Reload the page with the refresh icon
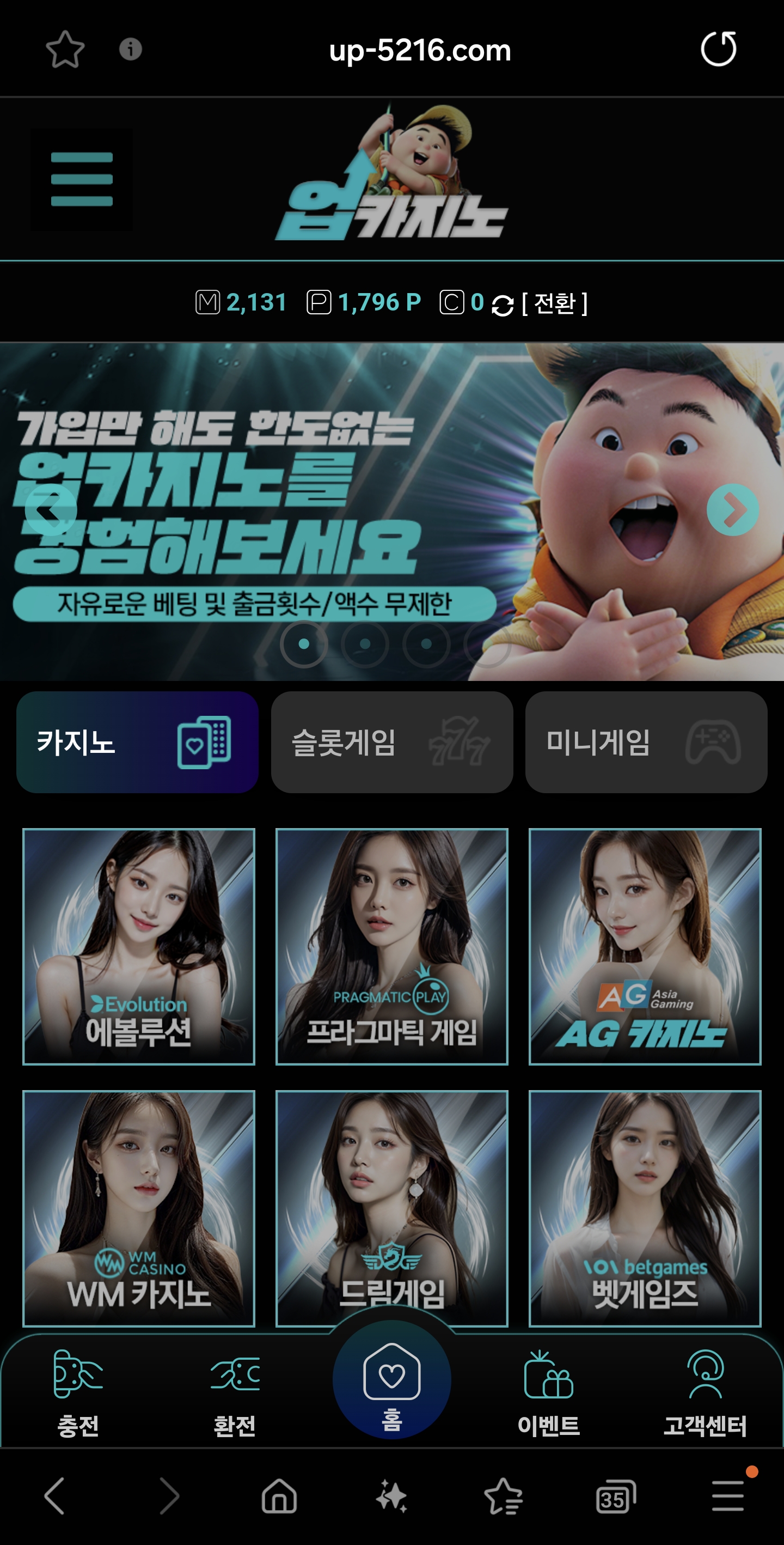The width and height of the screenshot is (784, 1545). point(718,48)
